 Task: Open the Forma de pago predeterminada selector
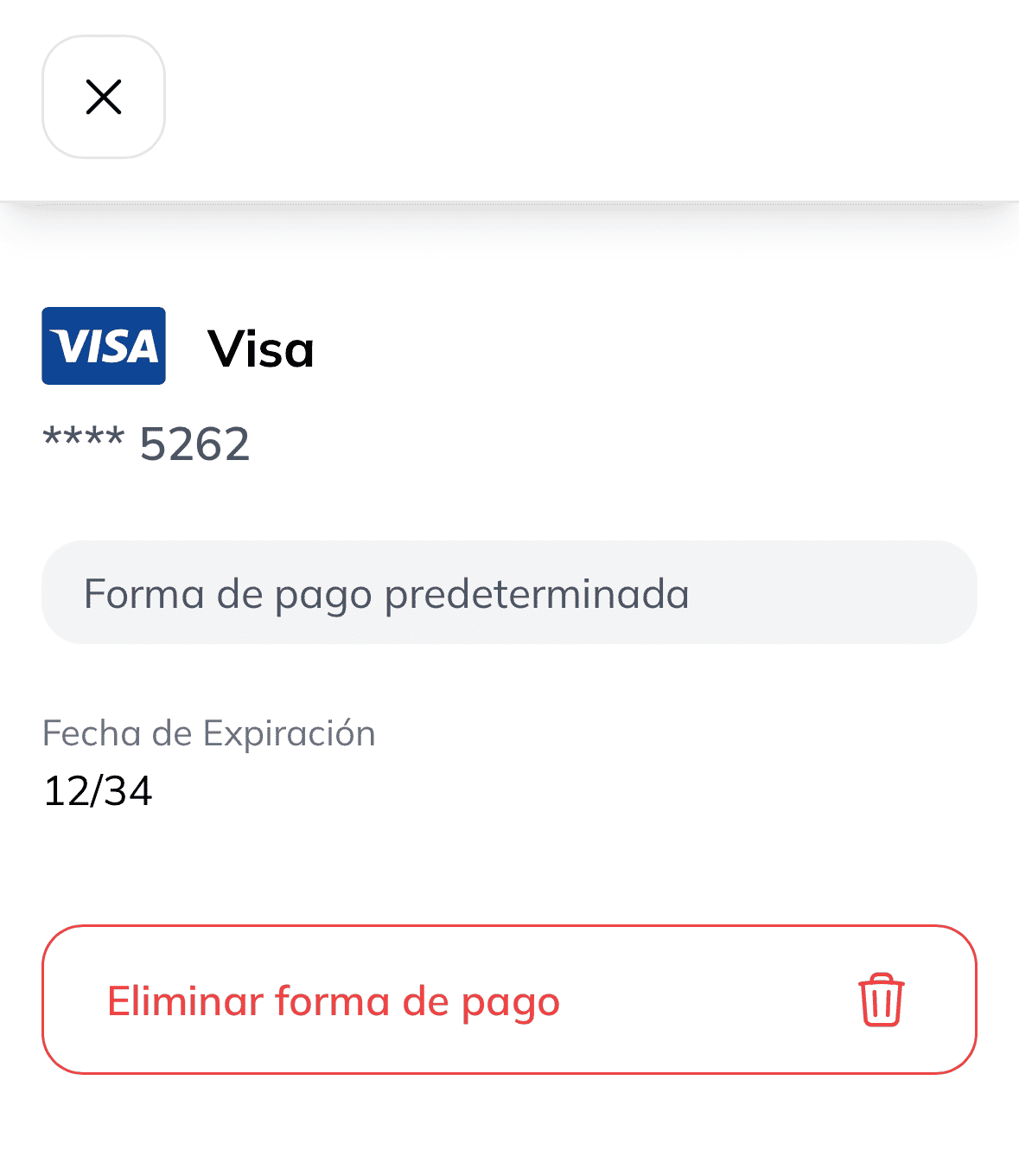pyautogui.click(x=509, y=592)
